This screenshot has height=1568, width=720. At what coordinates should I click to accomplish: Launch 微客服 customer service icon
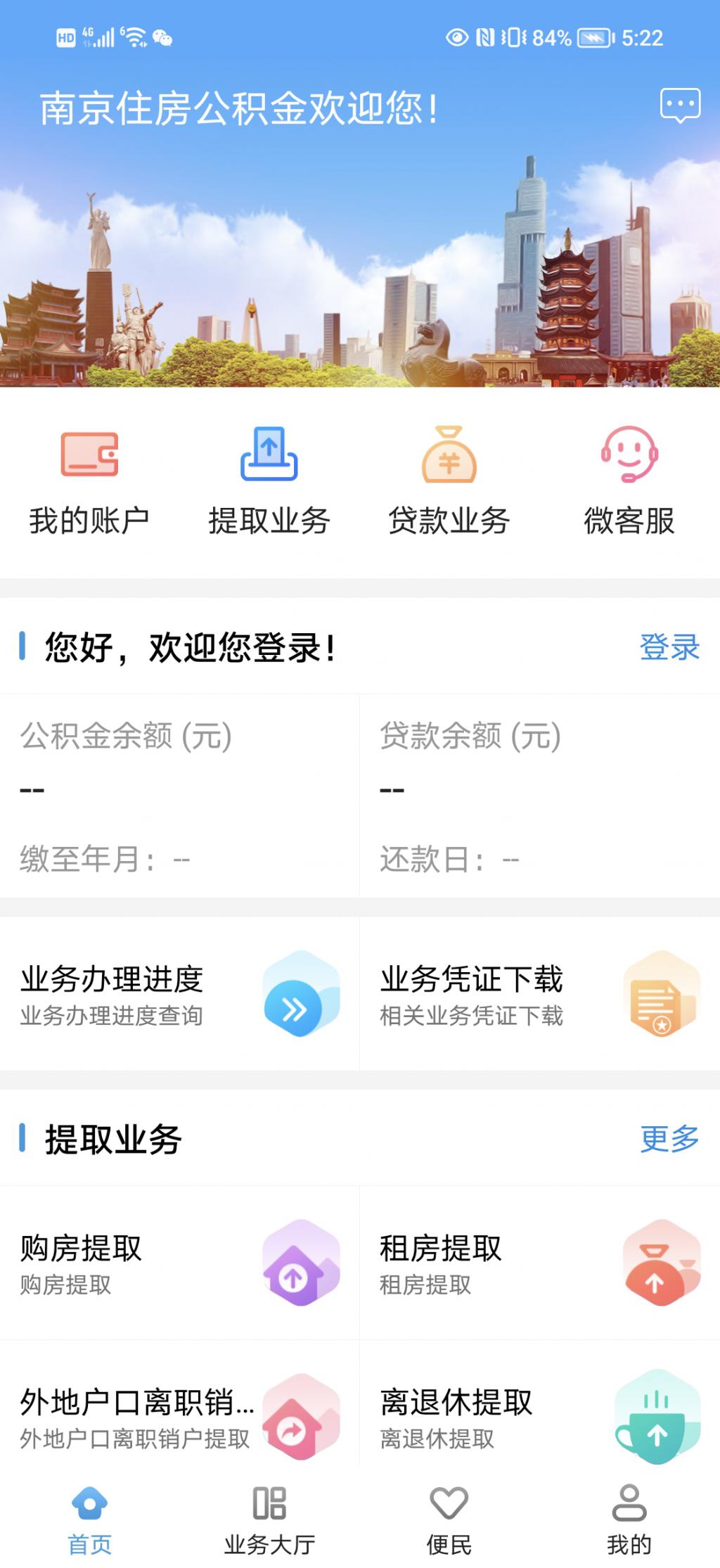pos(629,454)
